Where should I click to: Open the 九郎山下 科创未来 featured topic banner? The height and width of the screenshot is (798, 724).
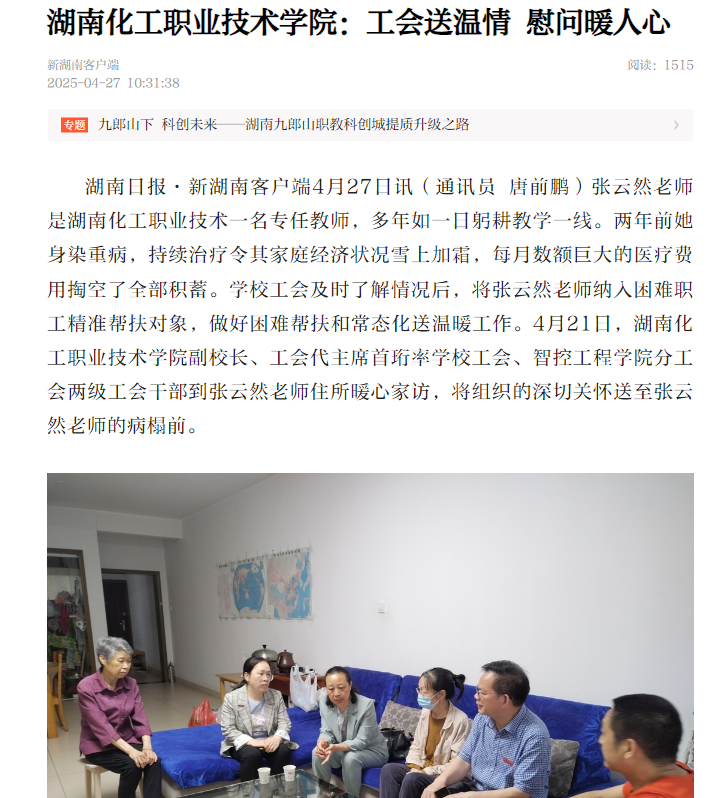pyautogui.click(x=283, y=125)
